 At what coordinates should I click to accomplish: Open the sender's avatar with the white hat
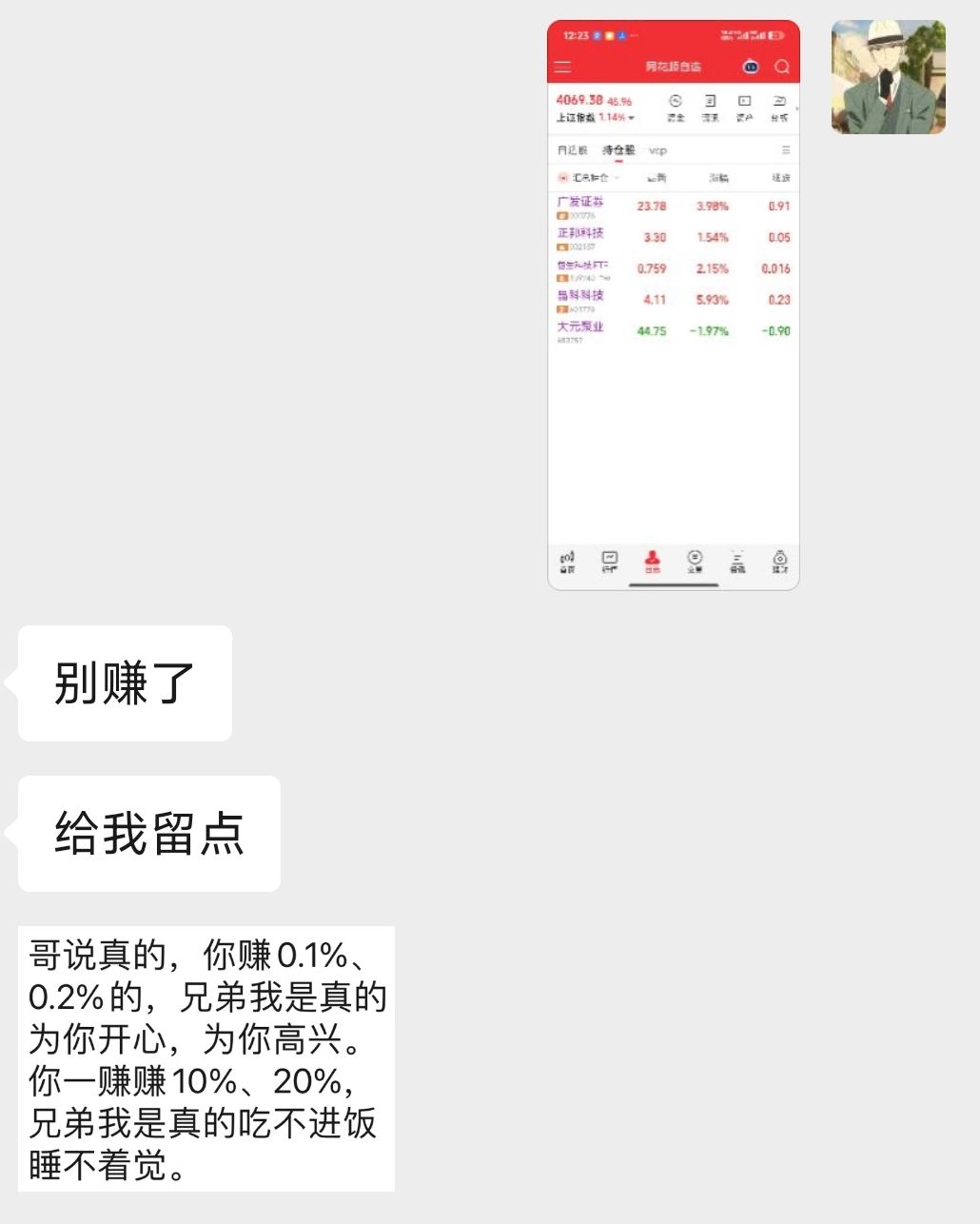point(889,77)
